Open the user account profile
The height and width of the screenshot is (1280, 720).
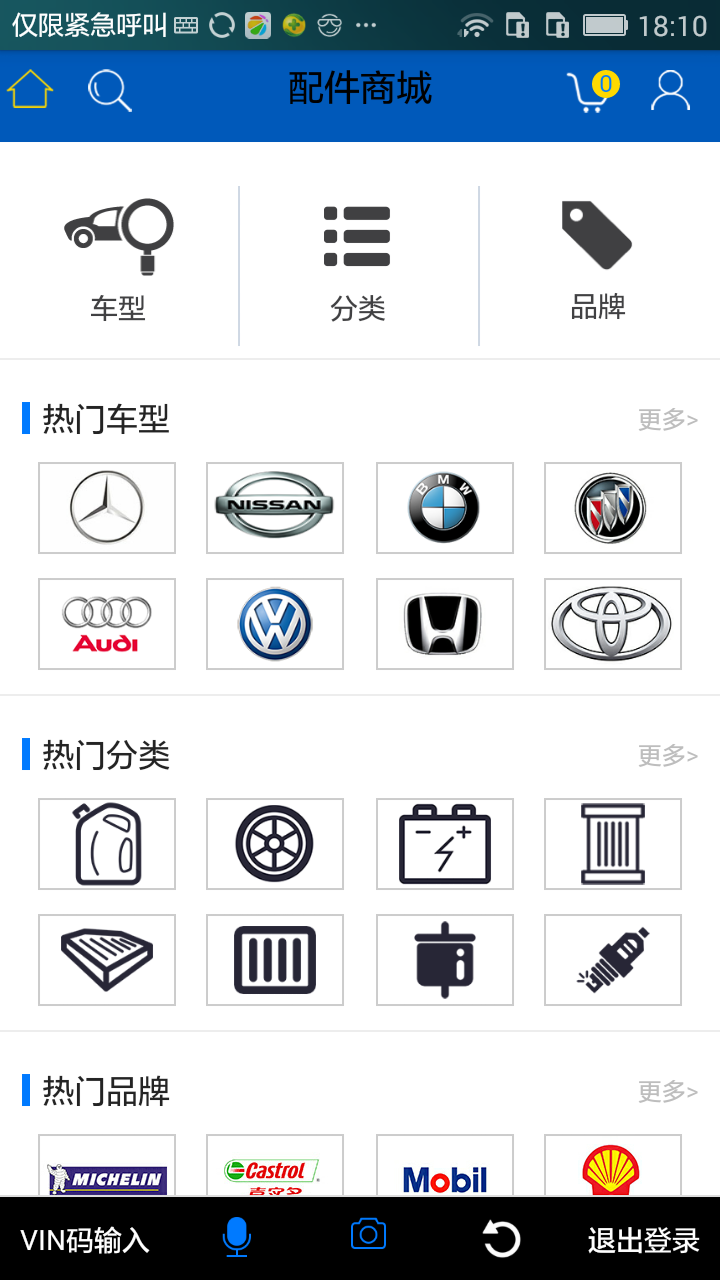coord(670,91)
